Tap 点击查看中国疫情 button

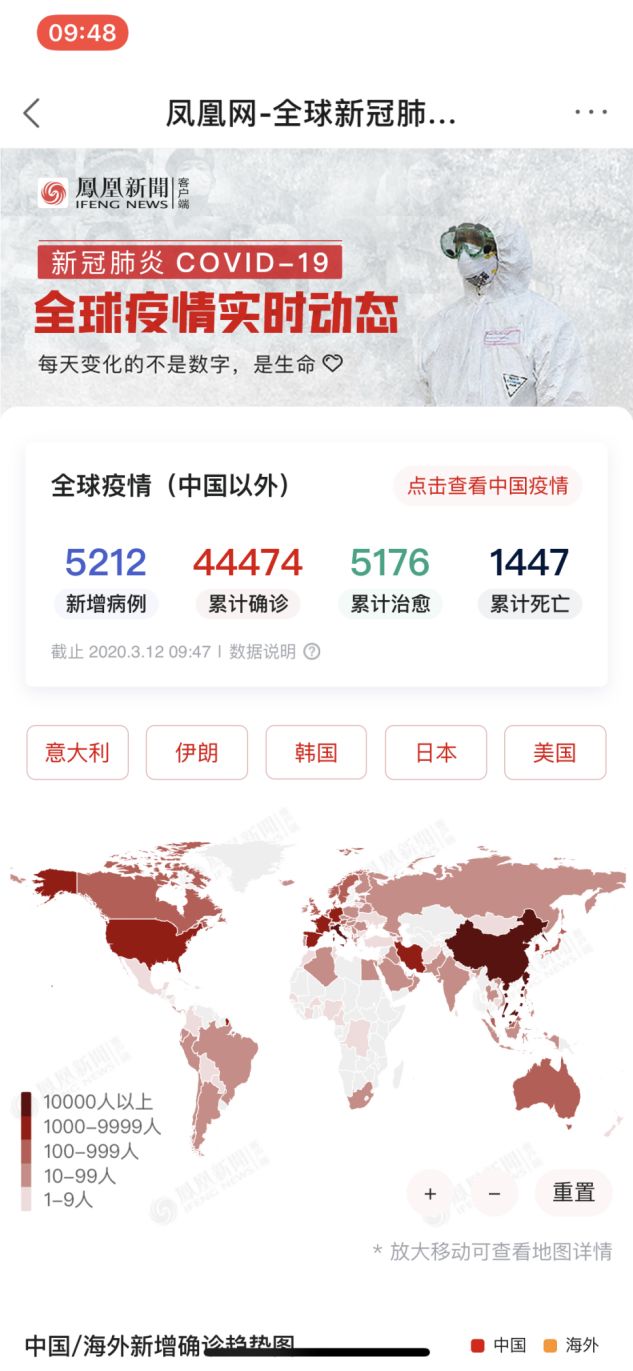pos(487,486)
